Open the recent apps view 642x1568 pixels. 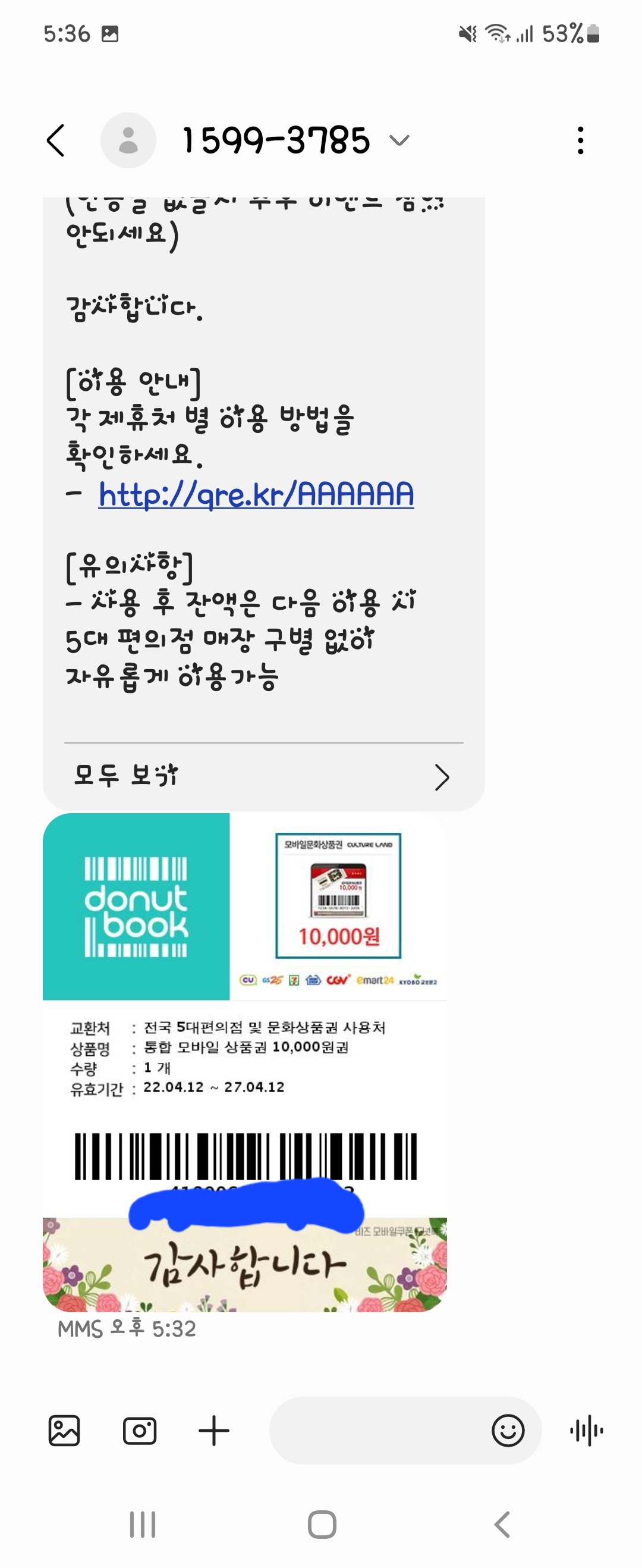[x=143, y=1525]
